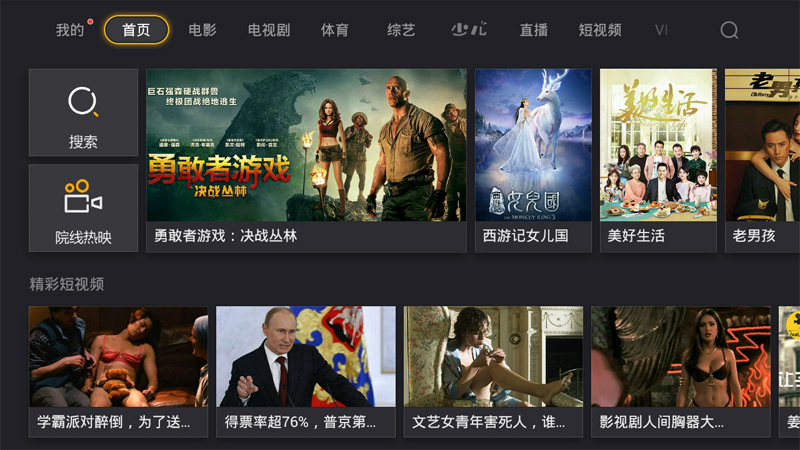Switch to the 综艺 tab
The height and width of the screenshot is (450, 800).
tap(401, 30)
